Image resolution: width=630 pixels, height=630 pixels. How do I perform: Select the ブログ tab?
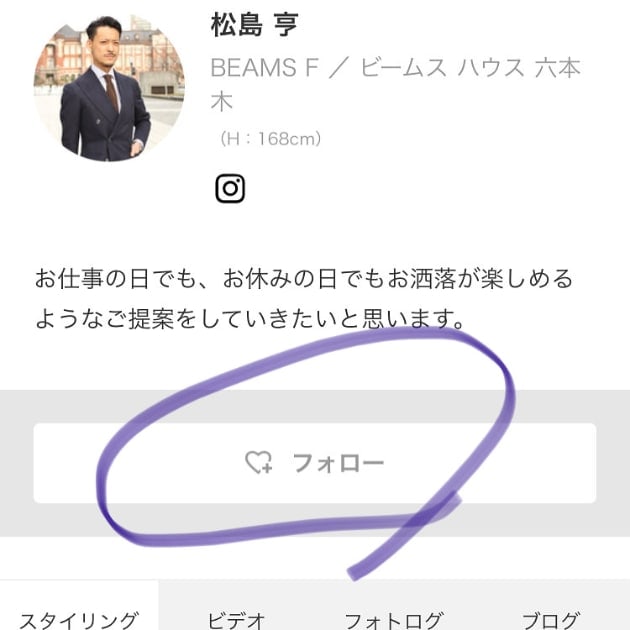pyautogui.click(x=551, y=616)
